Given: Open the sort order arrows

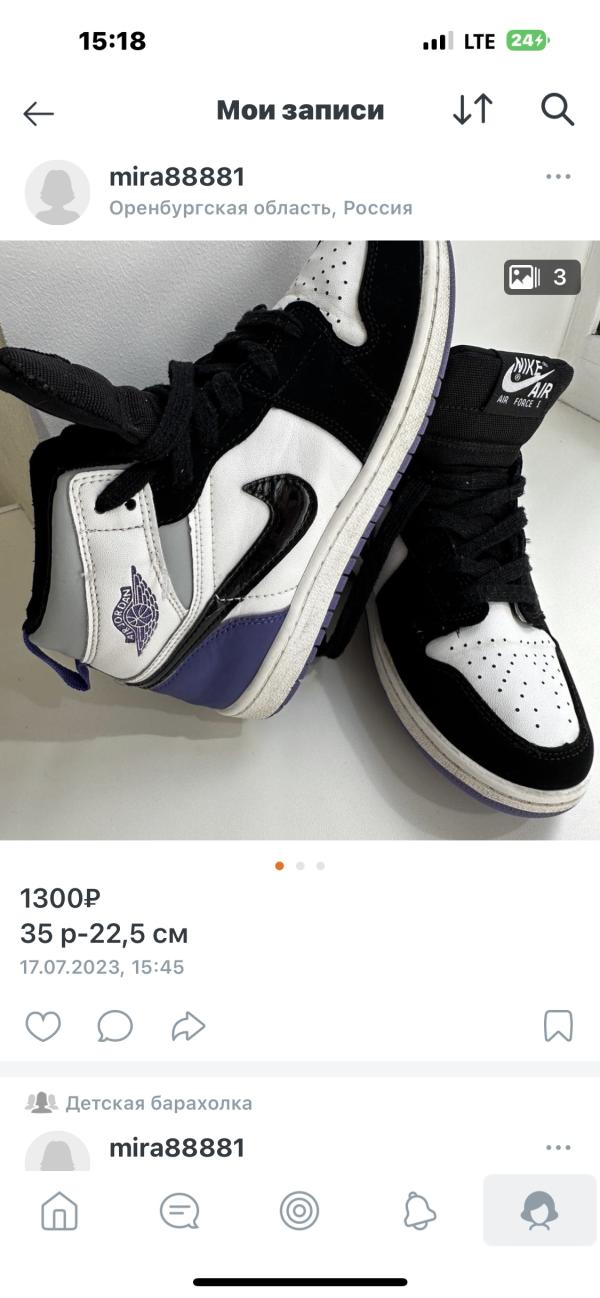Looking at the screenshot, I should pyautogui.click(x=473, y=110).
